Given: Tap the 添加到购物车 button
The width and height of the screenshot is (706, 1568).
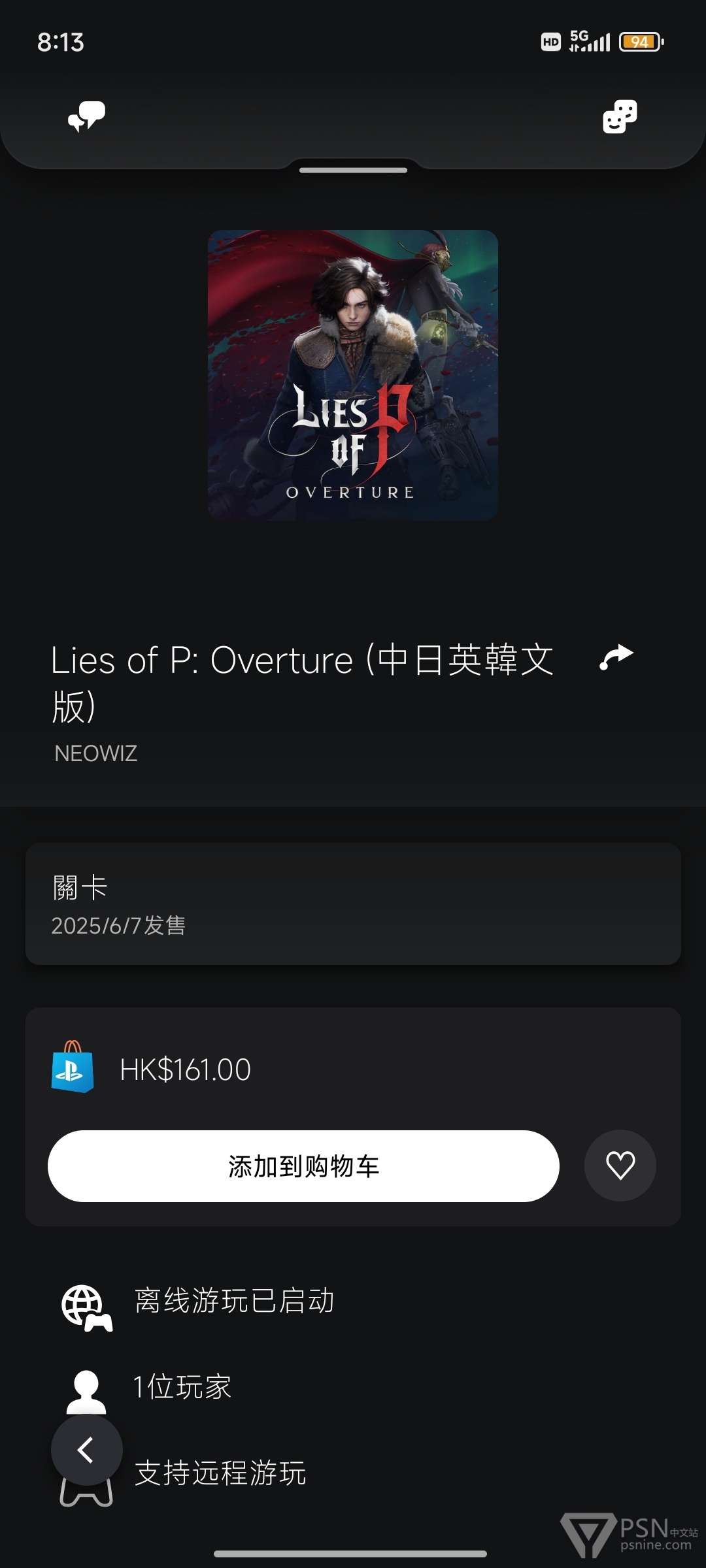Looking at the screenshot, I should (x=303, y=1166).
